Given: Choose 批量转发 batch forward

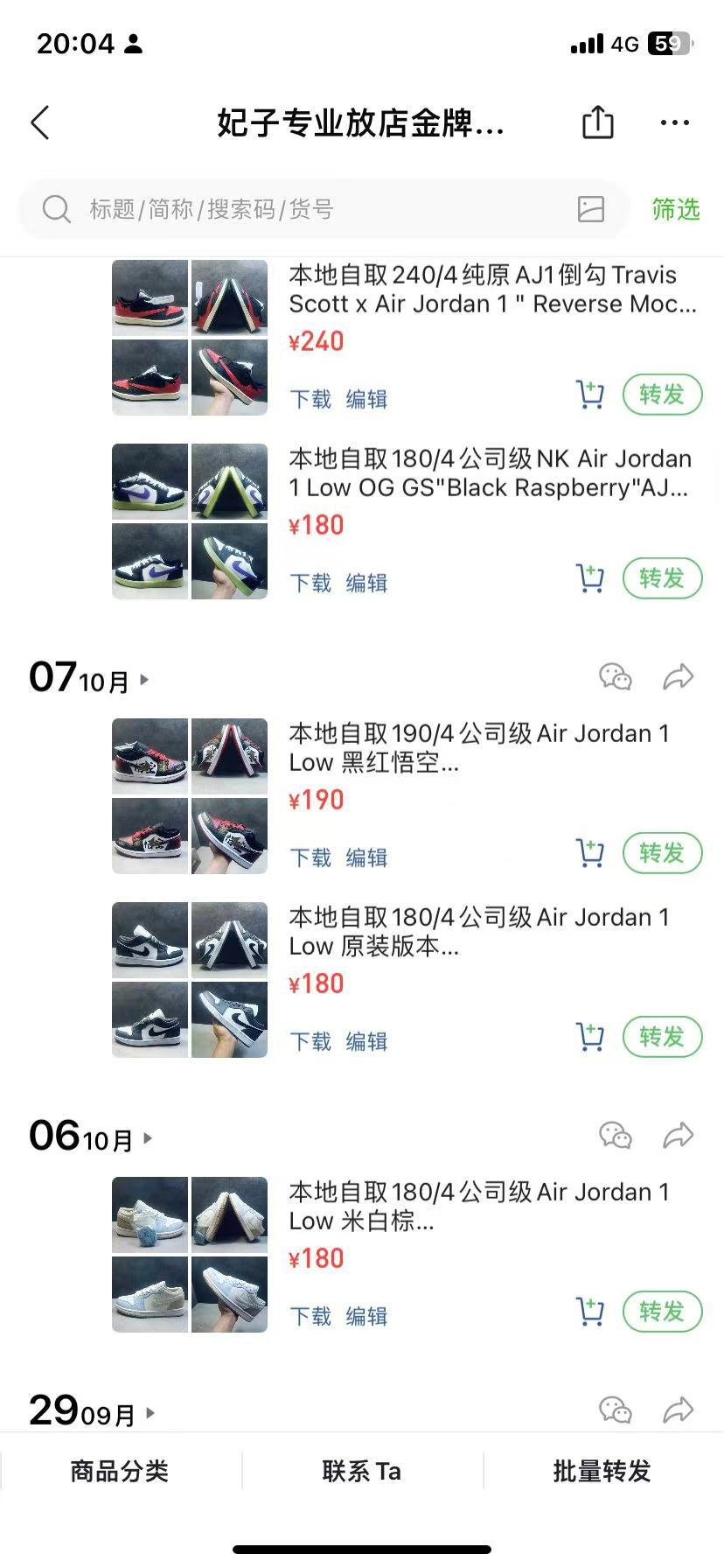Looking at the screenshot, I should point(602,1471).
